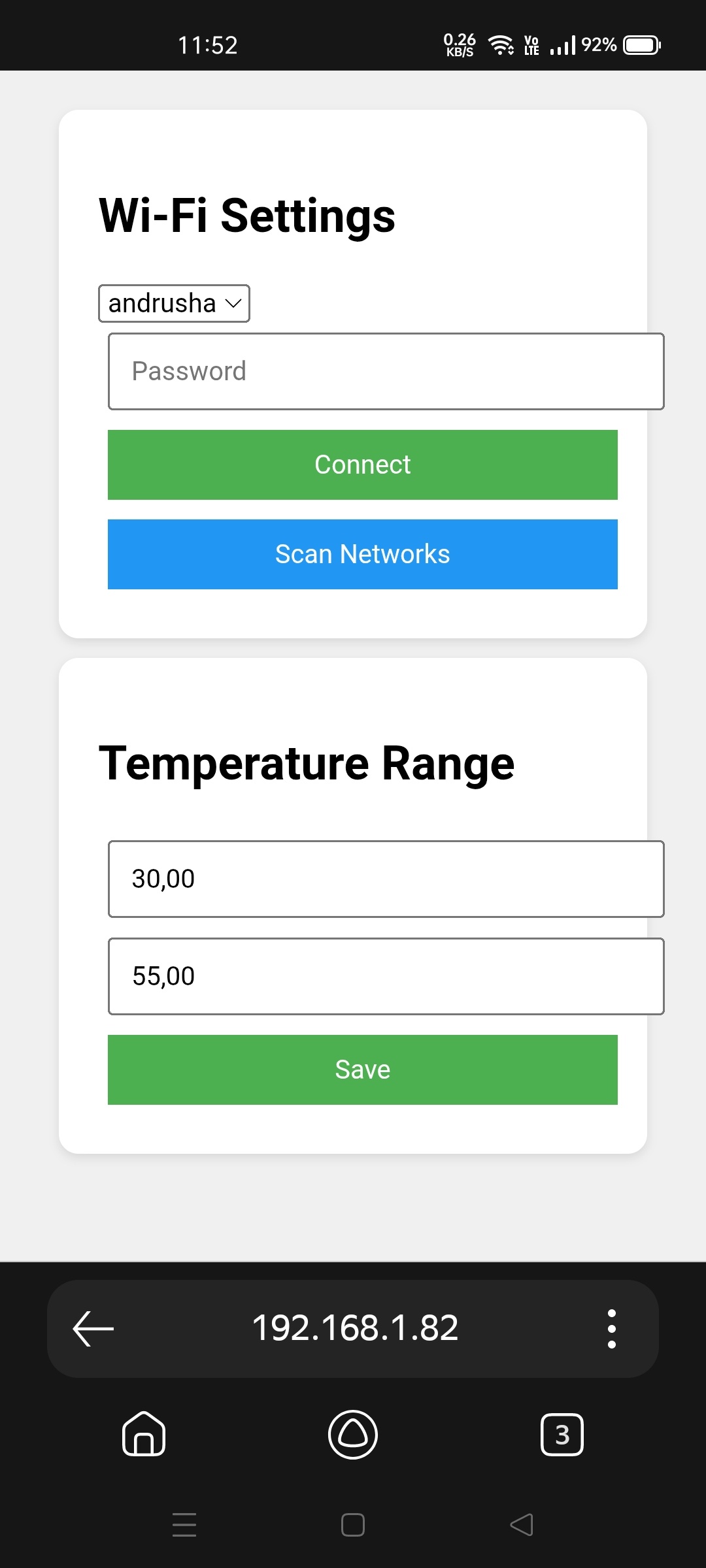
Task: Open recent apps from the navigation bar
Action: [x=184, y=1524]
